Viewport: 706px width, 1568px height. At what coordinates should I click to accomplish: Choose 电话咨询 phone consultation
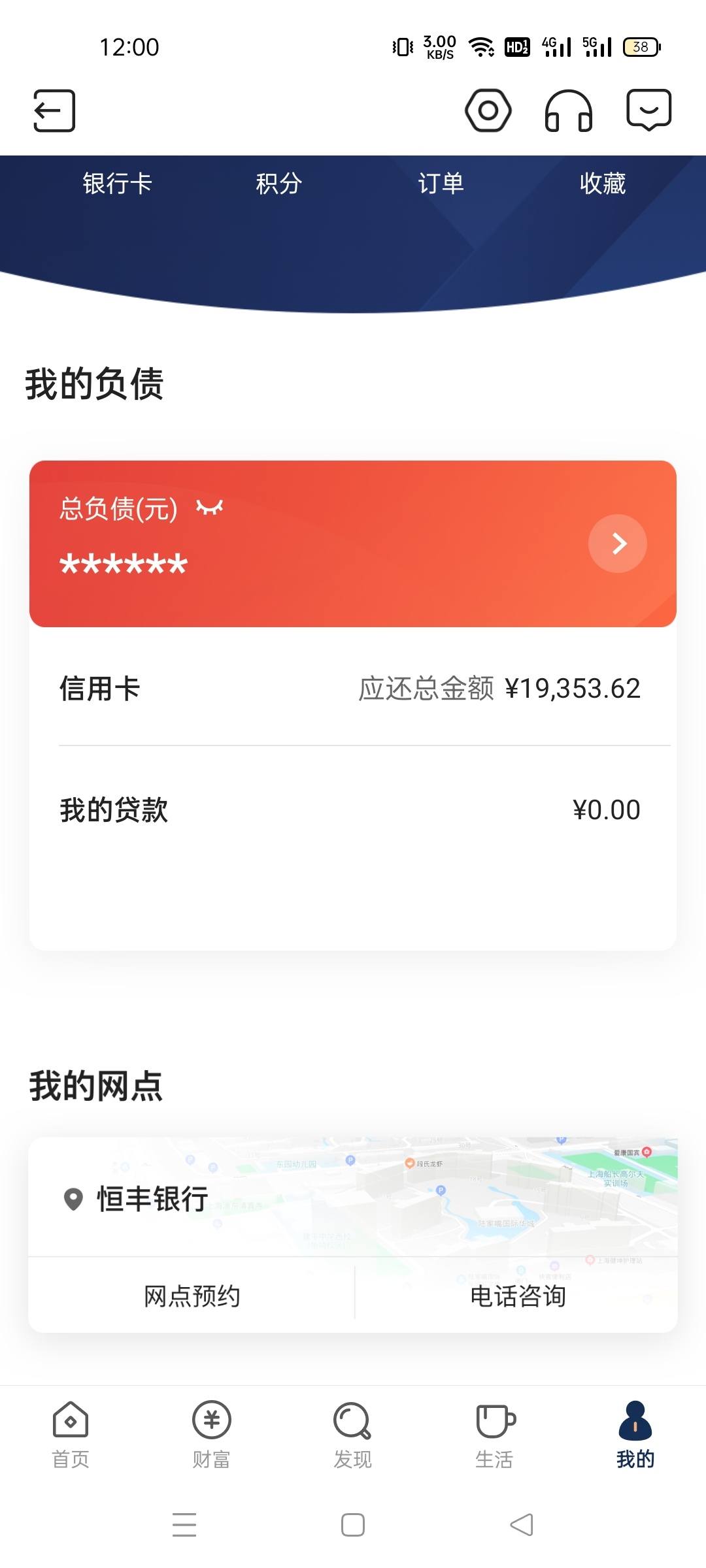[x=518, y=1296]
